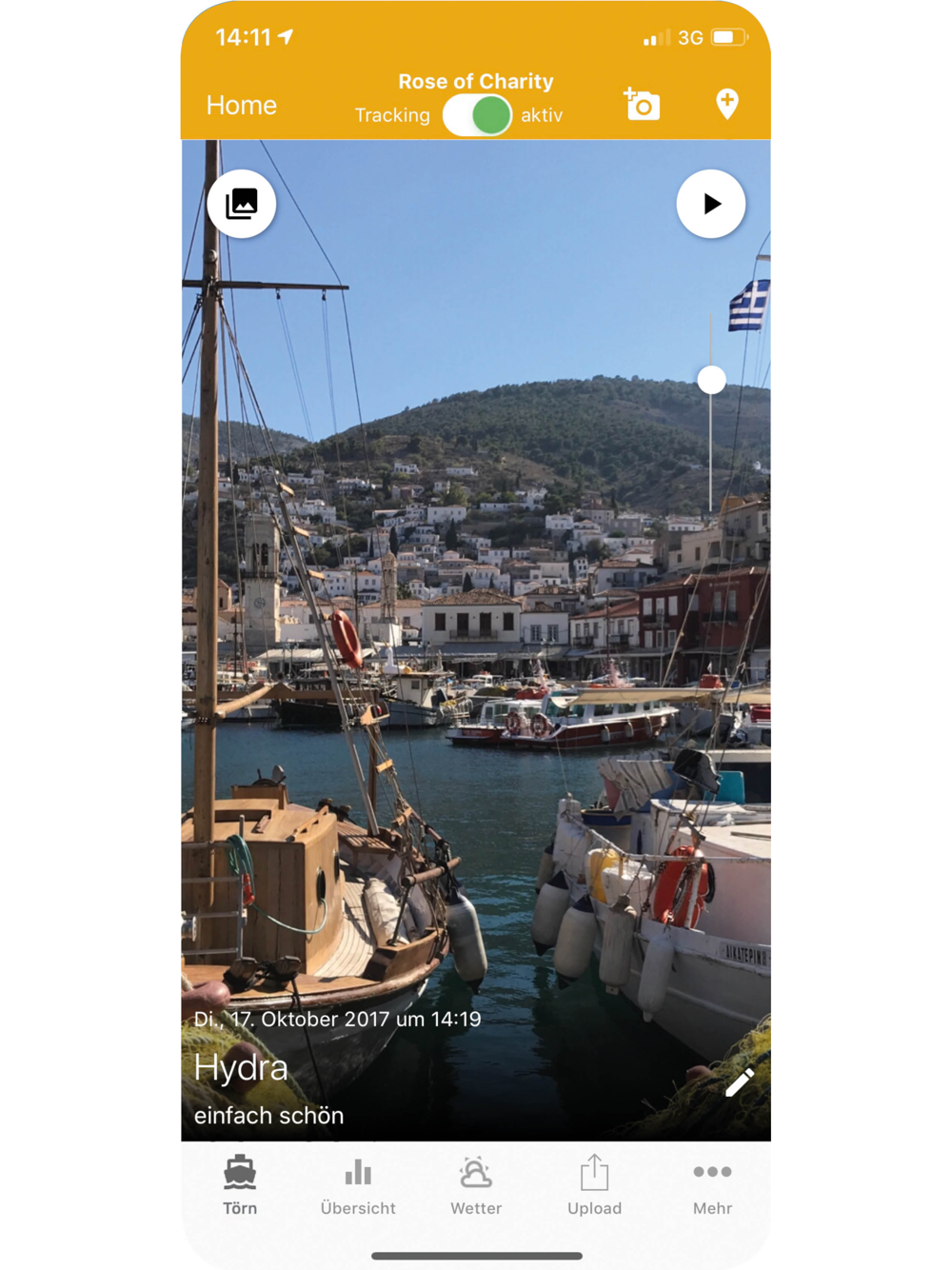Viewport: 952px width, 1270px height.
Task: Add a new photo with camera icon
Action: [x=642, y=104]
